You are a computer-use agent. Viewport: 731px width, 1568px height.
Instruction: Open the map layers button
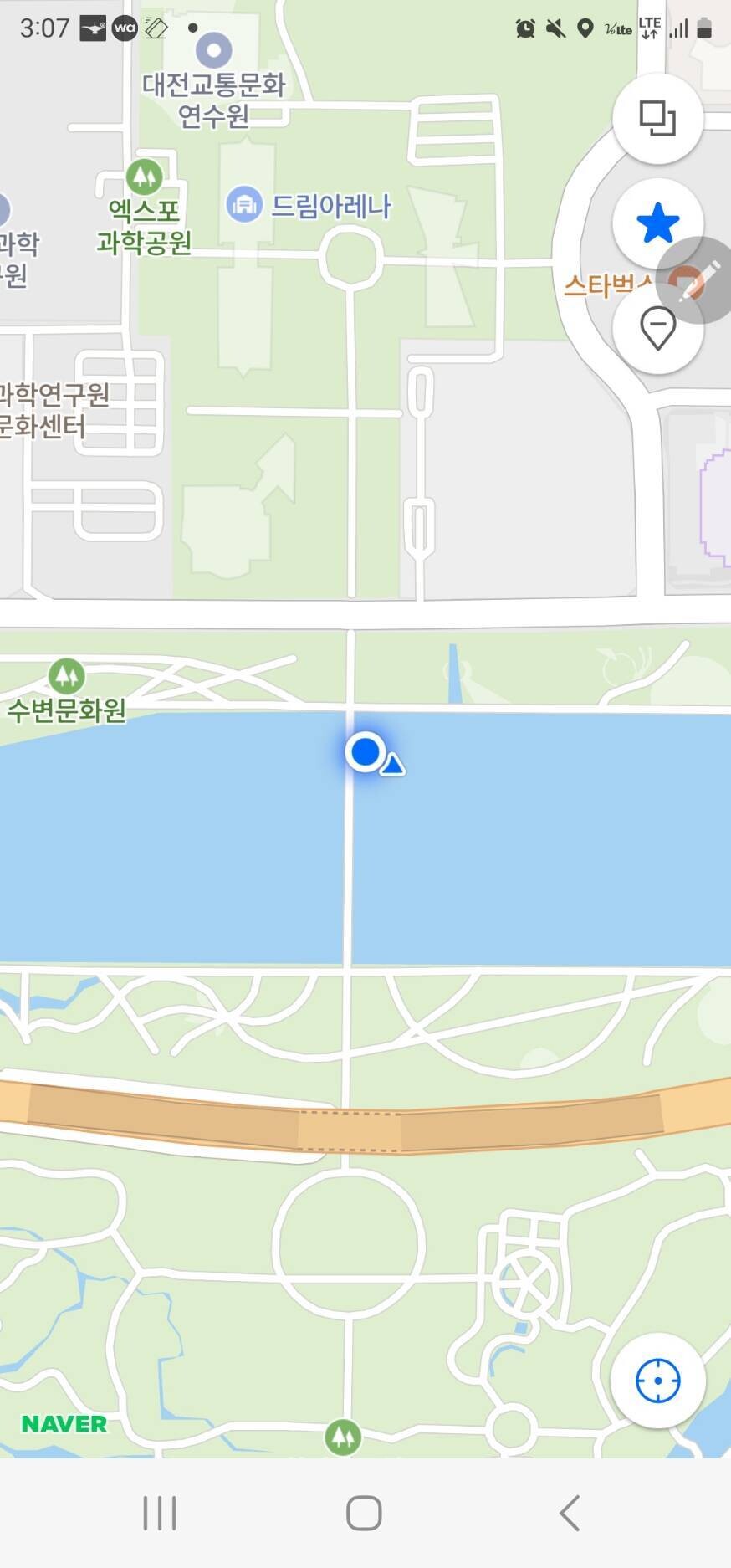pos(657,118)
